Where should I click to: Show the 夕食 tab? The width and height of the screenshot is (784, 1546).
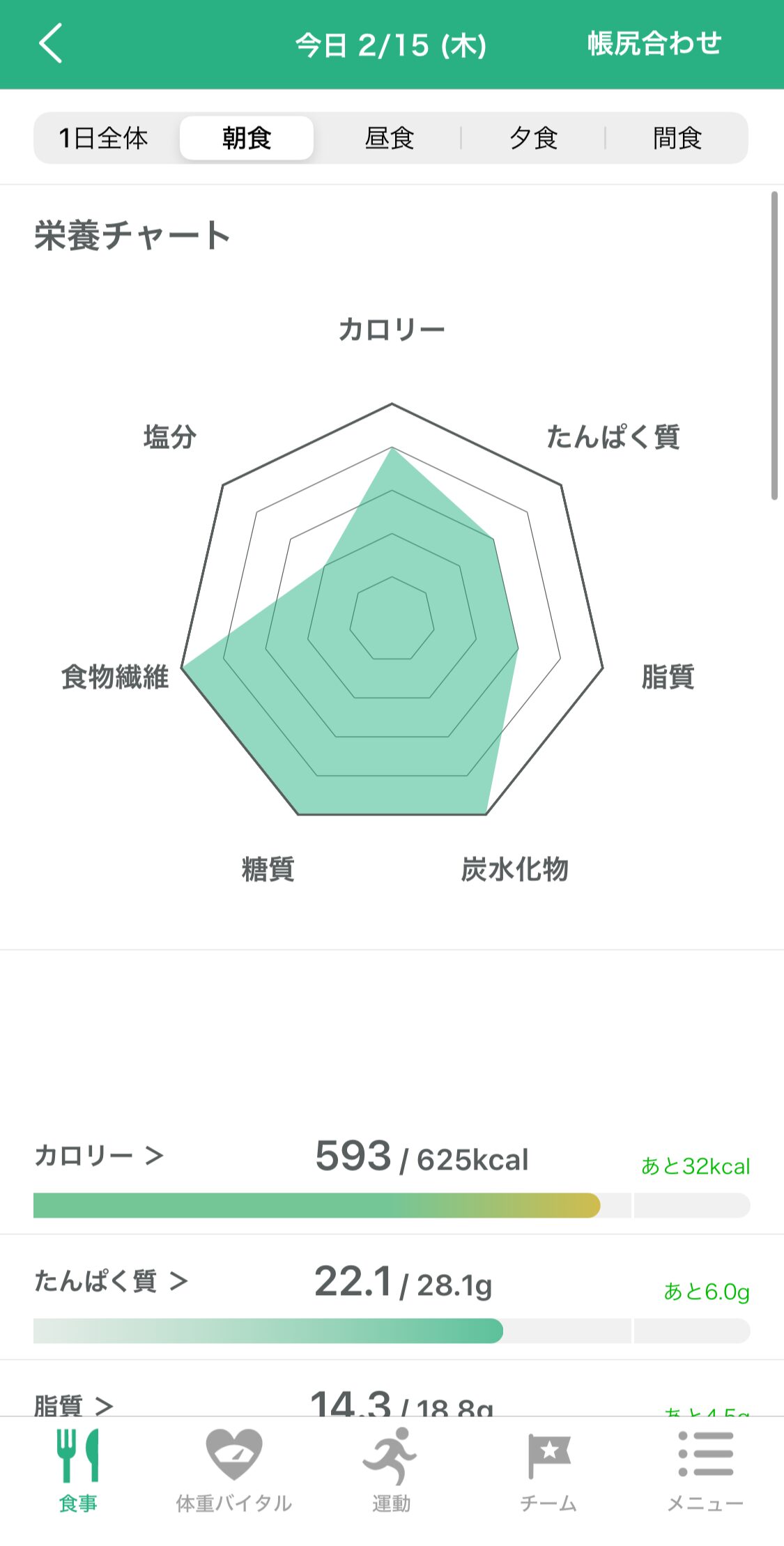(x=533, y=138)
